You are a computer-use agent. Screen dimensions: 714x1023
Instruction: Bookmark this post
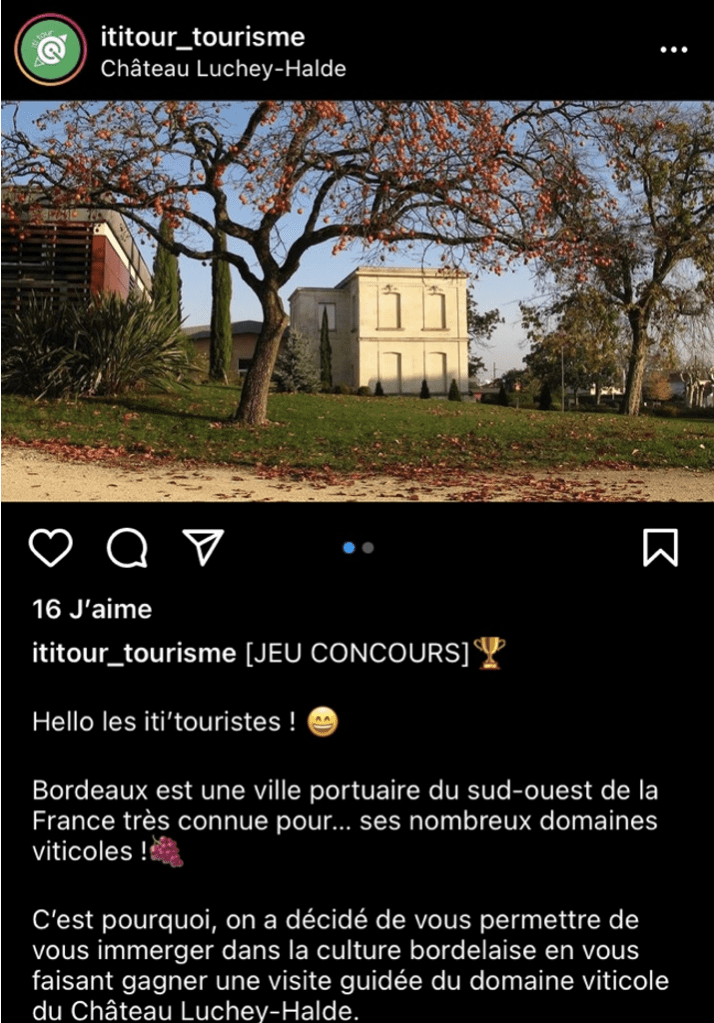pos(660,547)
